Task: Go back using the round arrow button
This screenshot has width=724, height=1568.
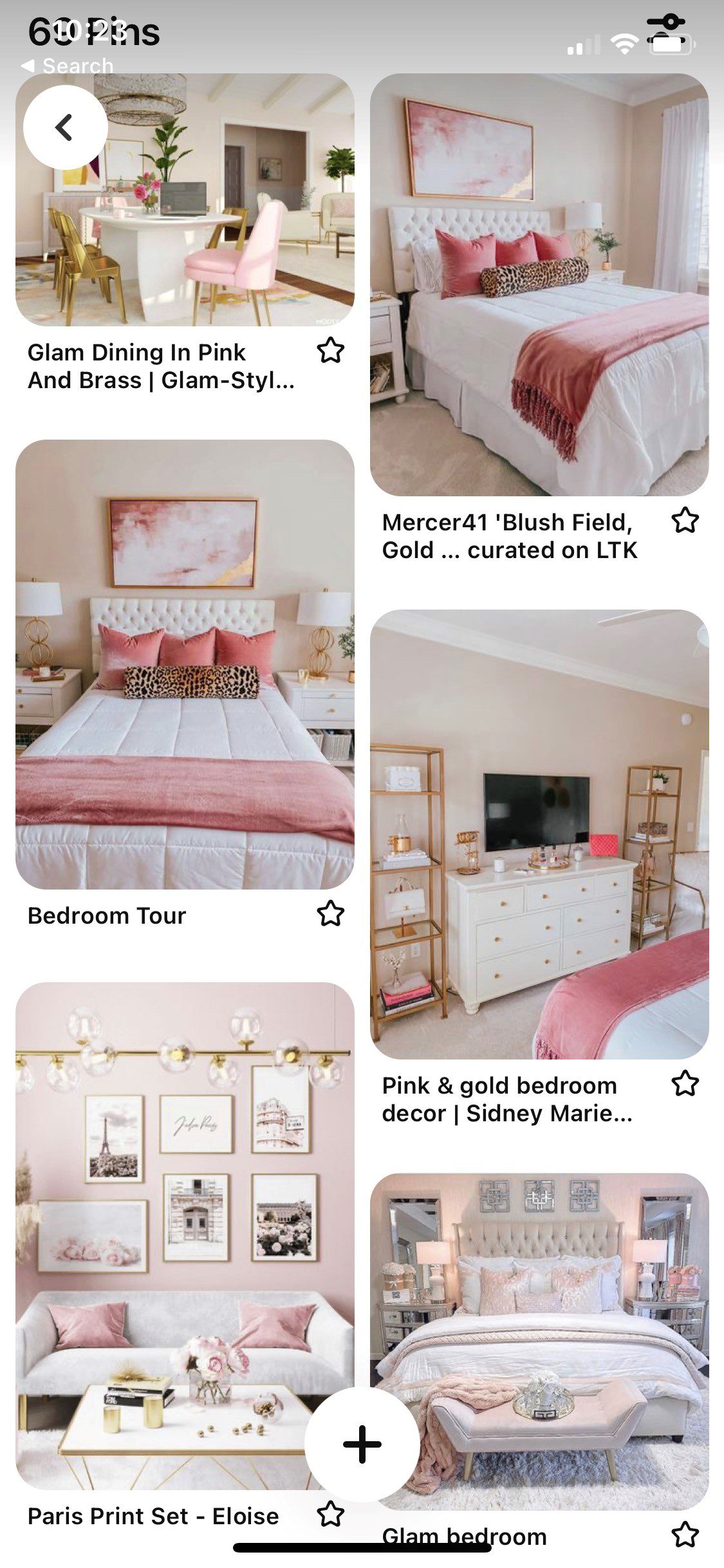Action: [x=65, y=127]
